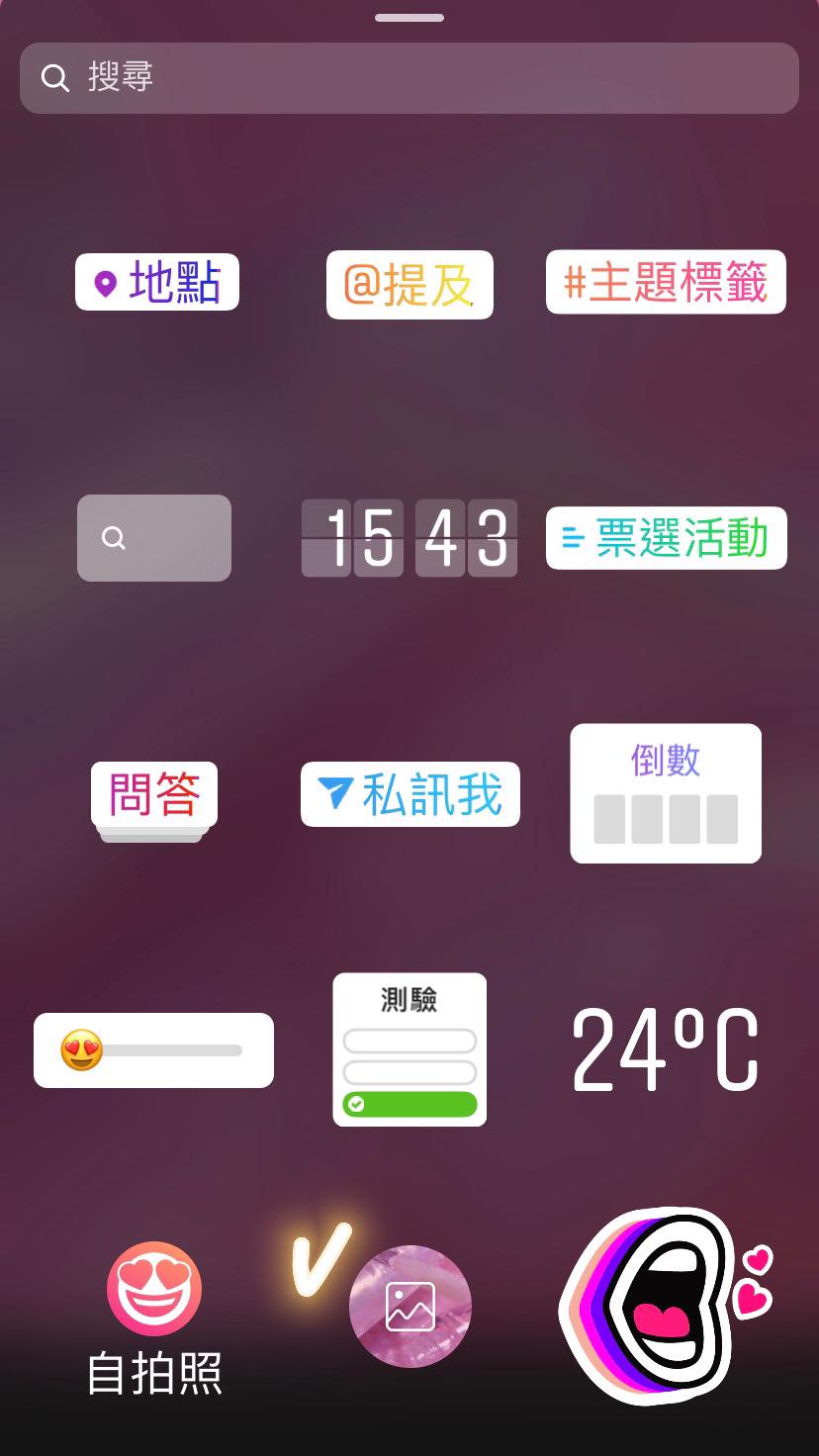Tap the 搜尋 search field

409,78
